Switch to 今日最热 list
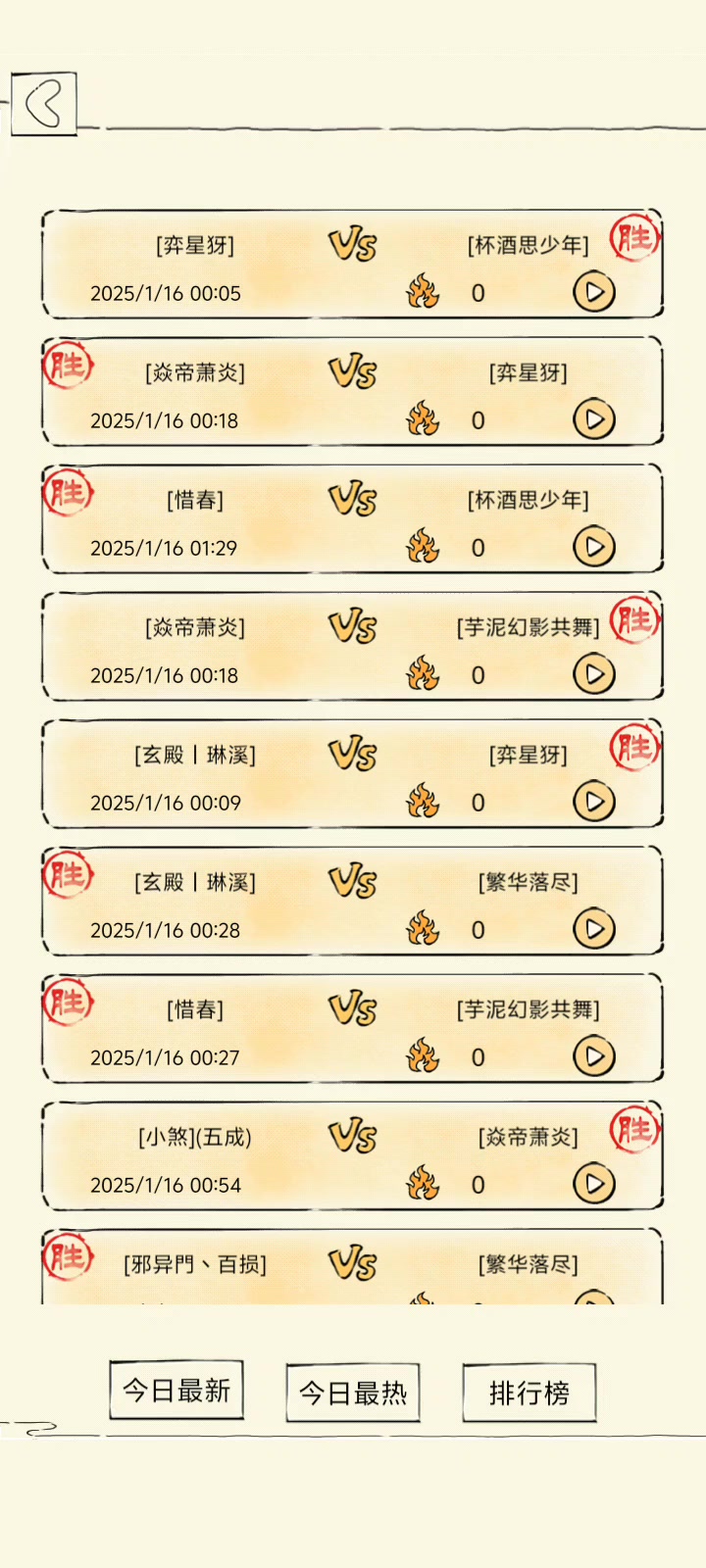The width and height of the screenshot is (706, 1568). point(353,1393)
